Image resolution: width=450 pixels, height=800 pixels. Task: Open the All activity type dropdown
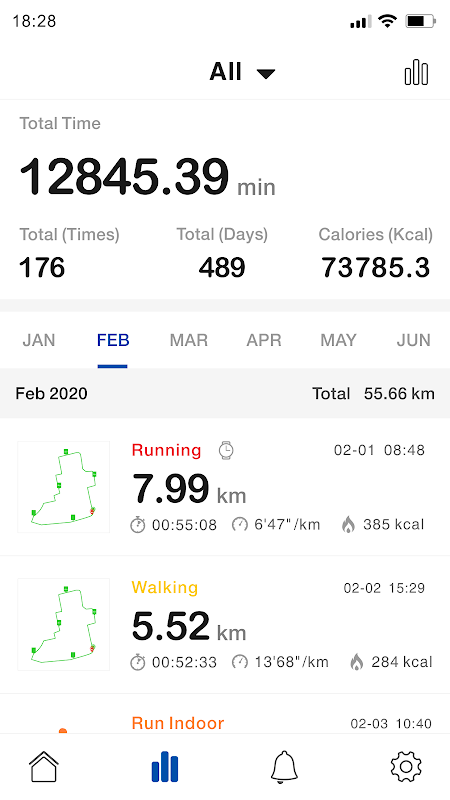coord(242,72)
